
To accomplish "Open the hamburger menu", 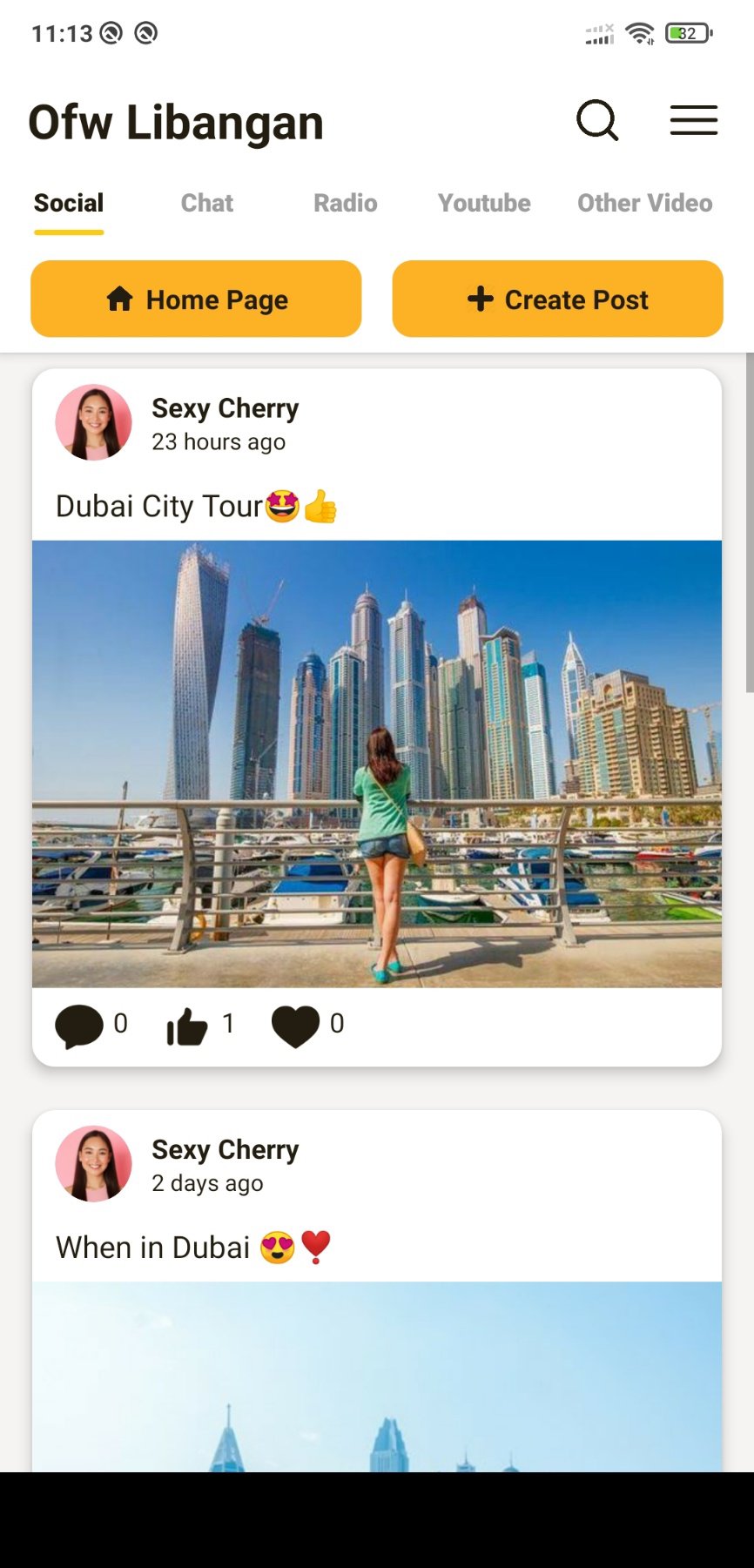I will click(x=693, y=120).
